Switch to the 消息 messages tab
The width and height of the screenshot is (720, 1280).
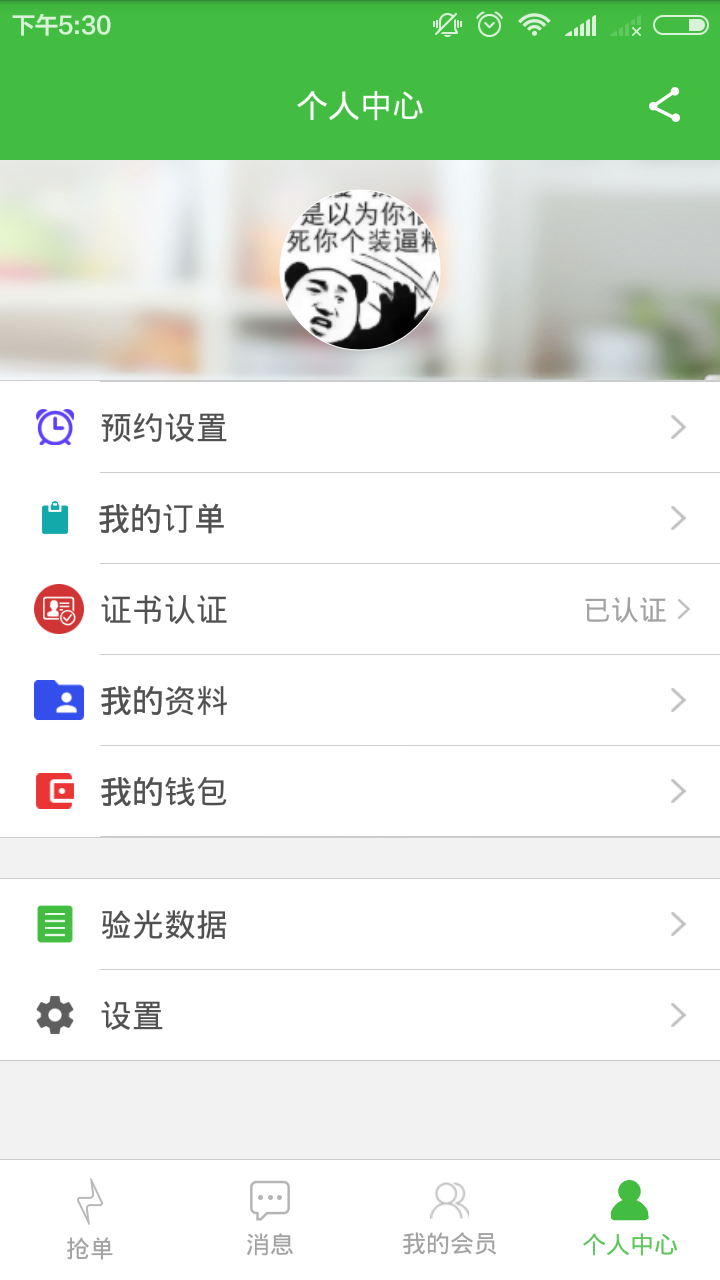pos(270,1220)
